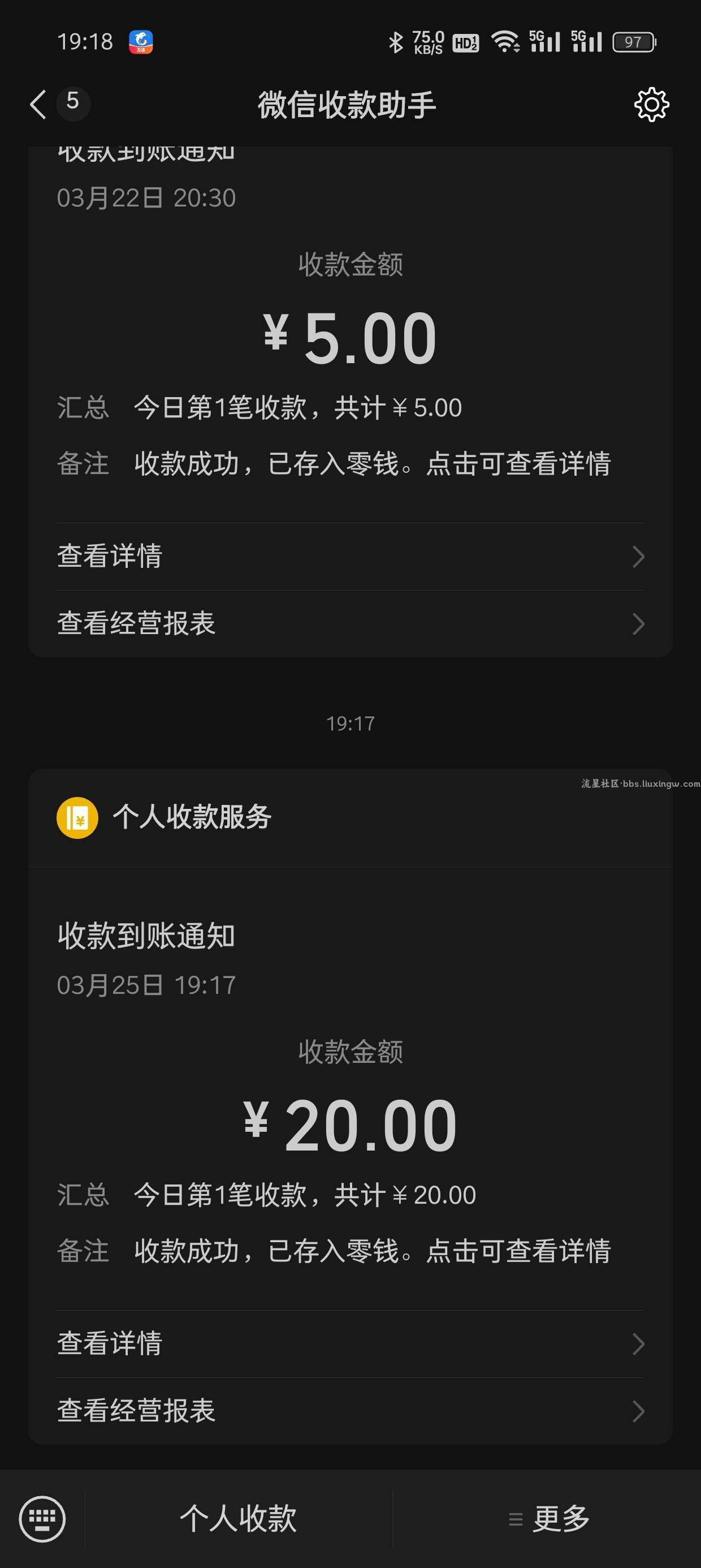Open 查看经营报表 under the ¥20.00 payment
This screenshot has height=1568, width=701.
350,1411
